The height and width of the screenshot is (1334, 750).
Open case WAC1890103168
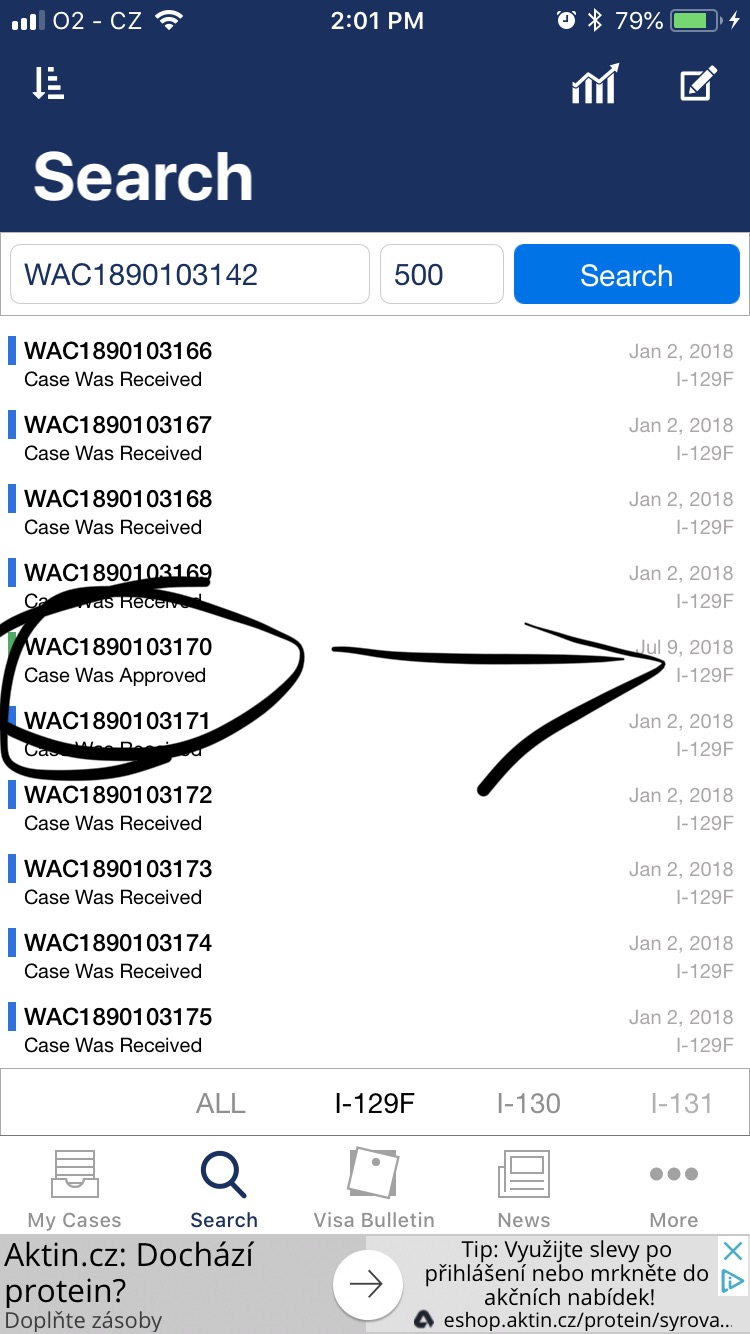[375, 513]
